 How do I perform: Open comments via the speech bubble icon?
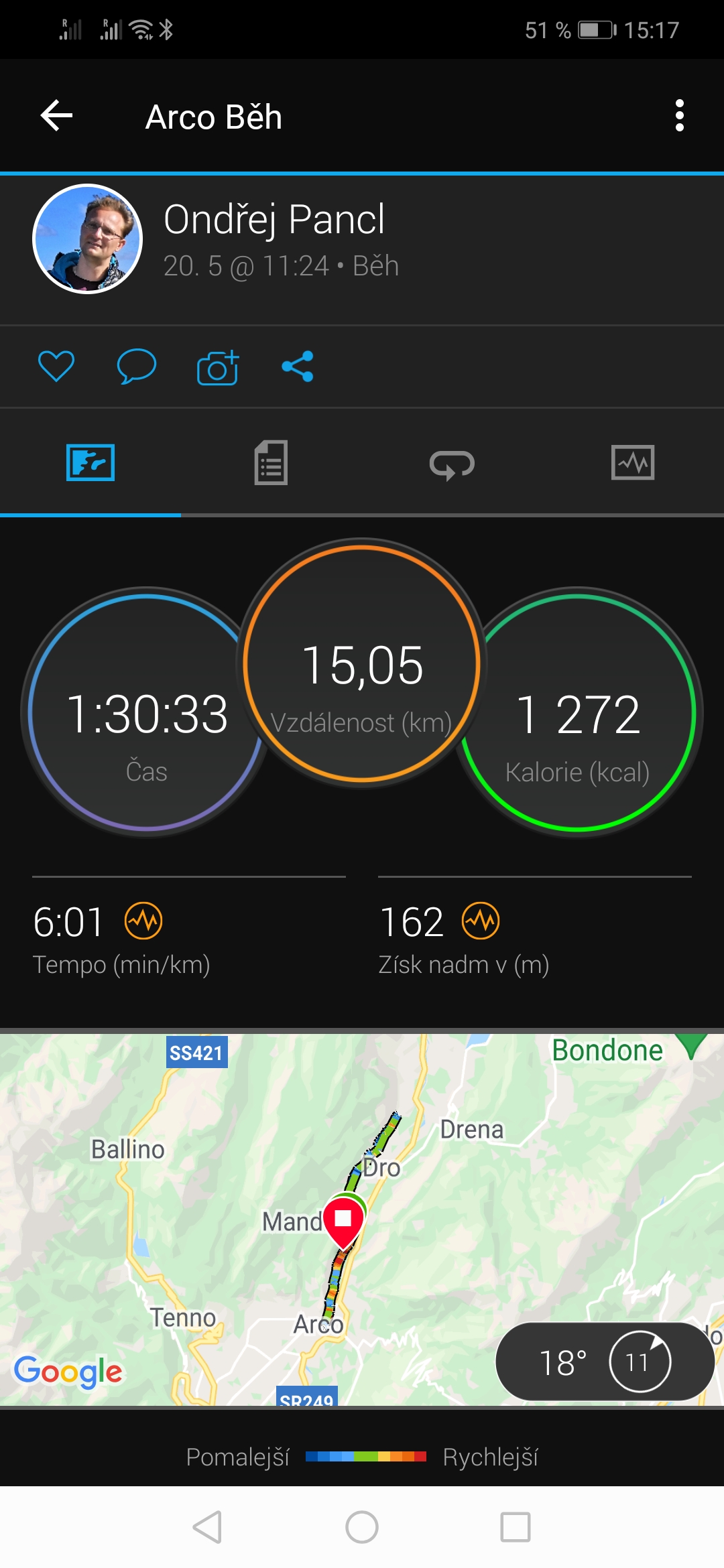[137, 367]
